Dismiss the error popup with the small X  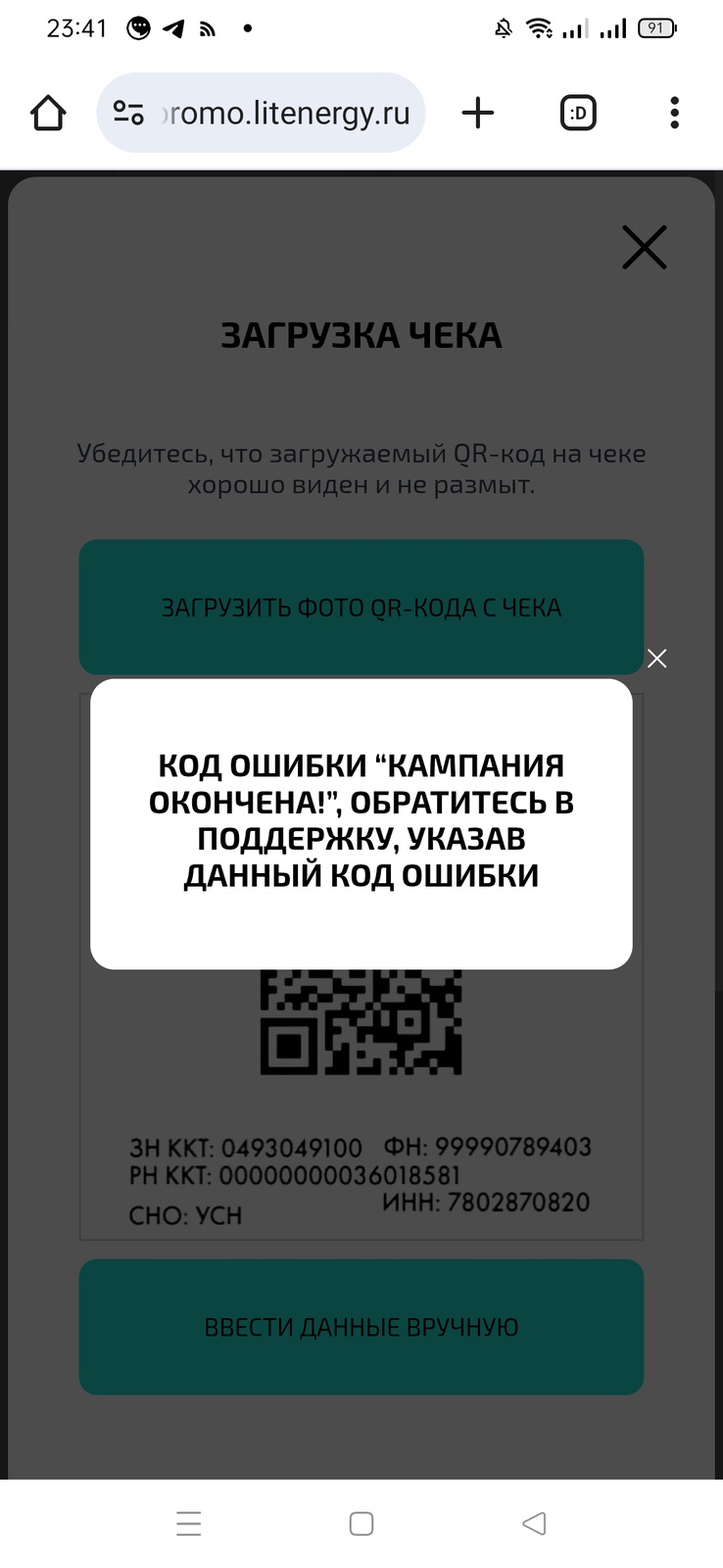[x=656, y=659]
